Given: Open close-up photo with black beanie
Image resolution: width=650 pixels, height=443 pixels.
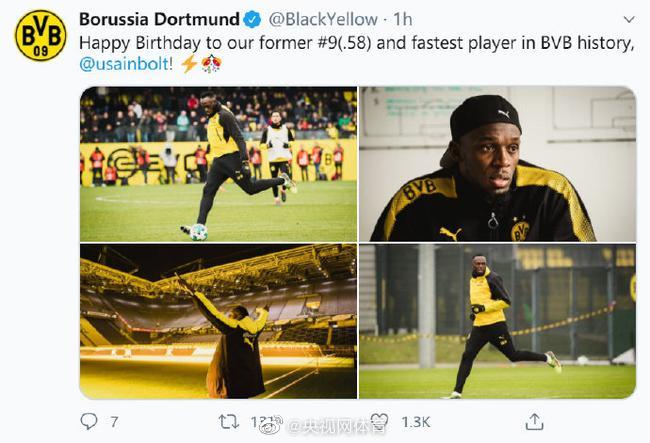Looking at the screenshot, I should (x=497, y=164).
